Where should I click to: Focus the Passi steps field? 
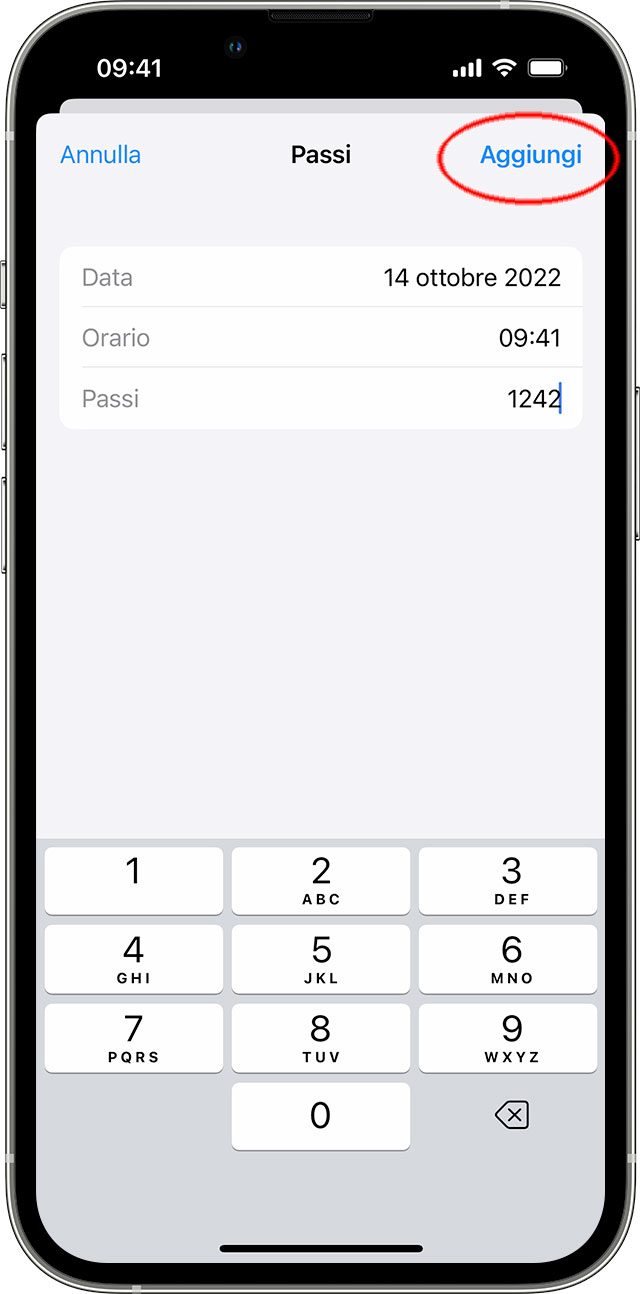coord(321,399)
